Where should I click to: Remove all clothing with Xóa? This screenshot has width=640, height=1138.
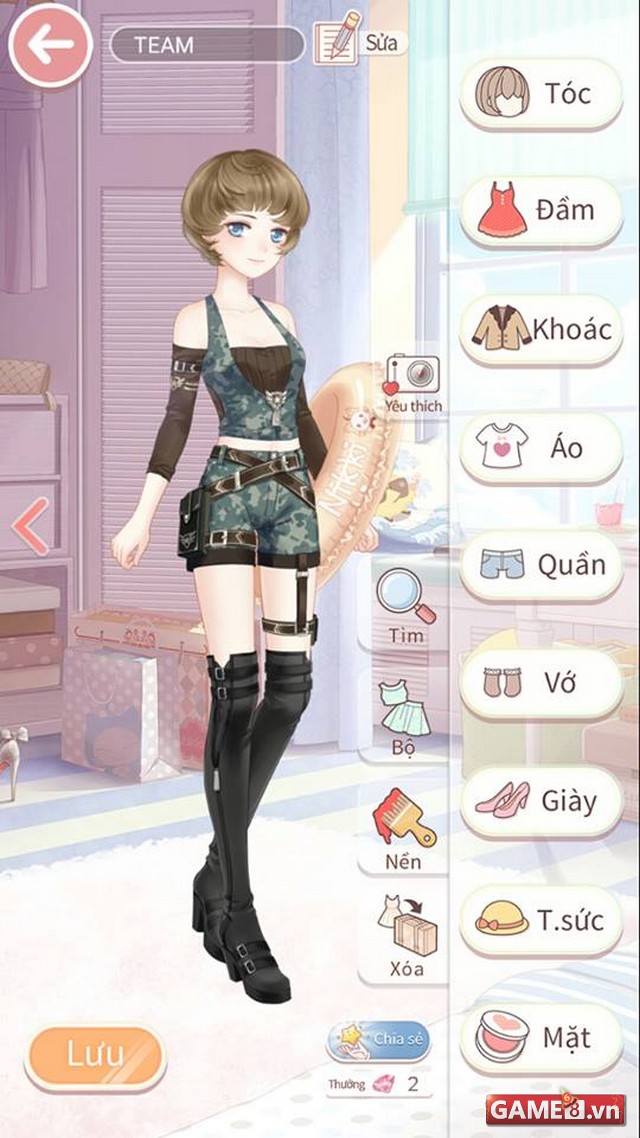click(x=406, y=938)
